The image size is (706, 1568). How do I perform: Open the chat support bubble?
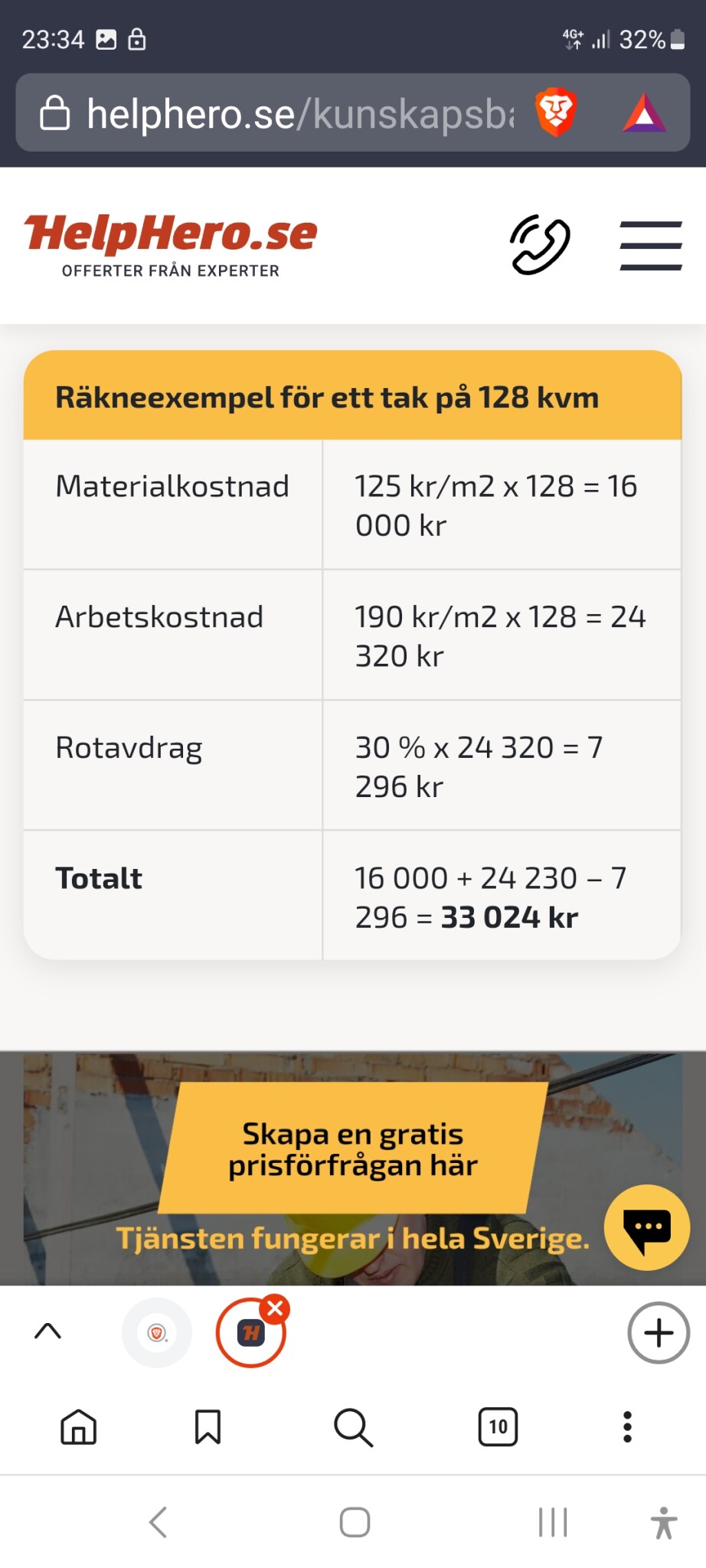(647, 1227)
